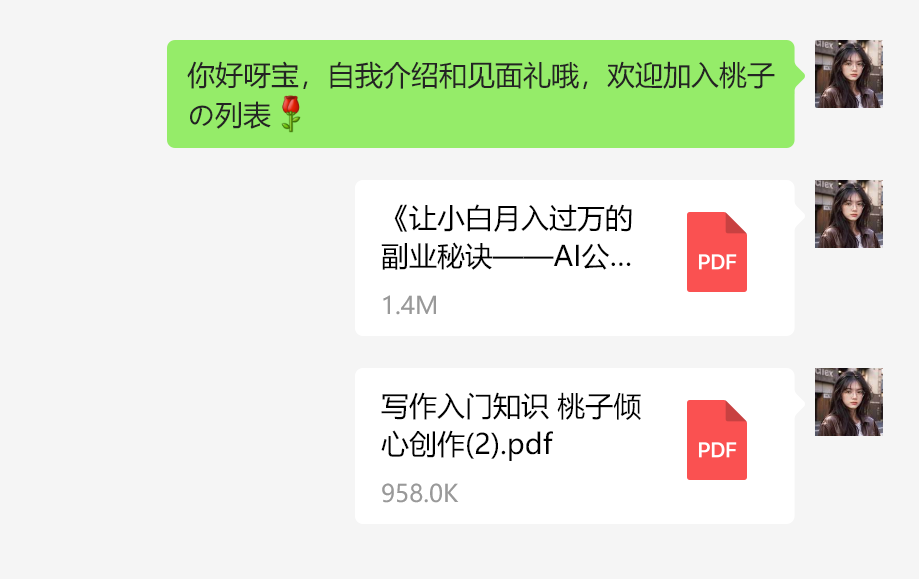Open 写作入门知识 桃子倾心创作(2).pdf file

pyautogui.click(x=574, y=446)
